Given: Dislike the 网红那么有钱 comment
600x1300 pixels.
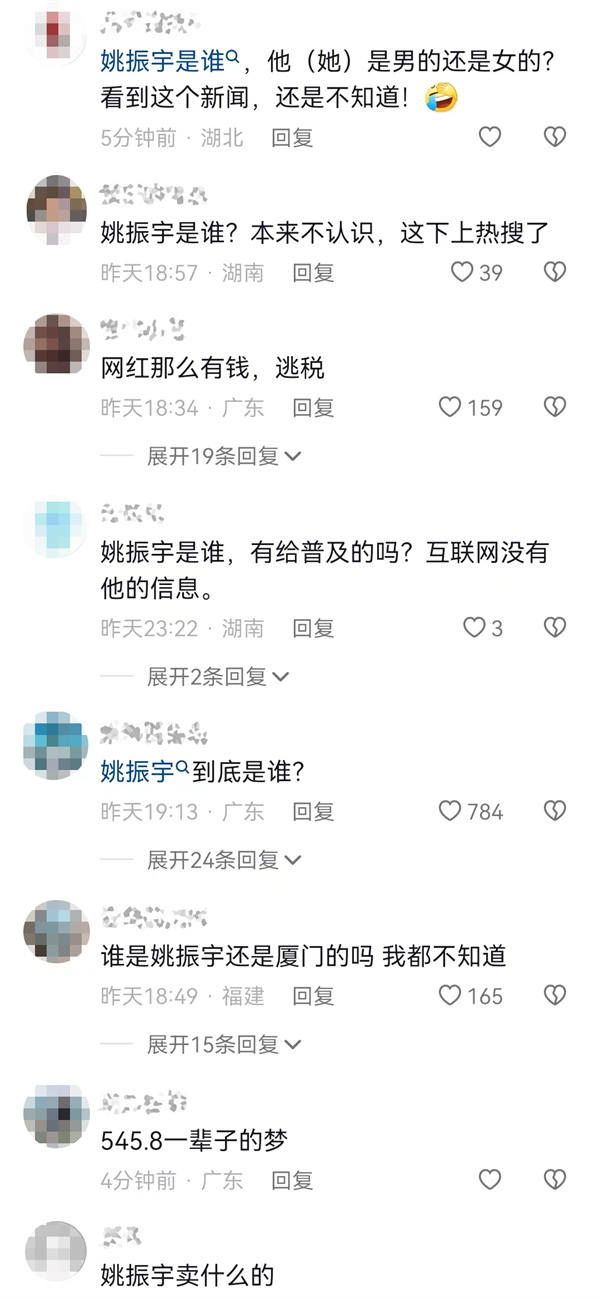Looking at the screenshot, I should coord(554,407).
